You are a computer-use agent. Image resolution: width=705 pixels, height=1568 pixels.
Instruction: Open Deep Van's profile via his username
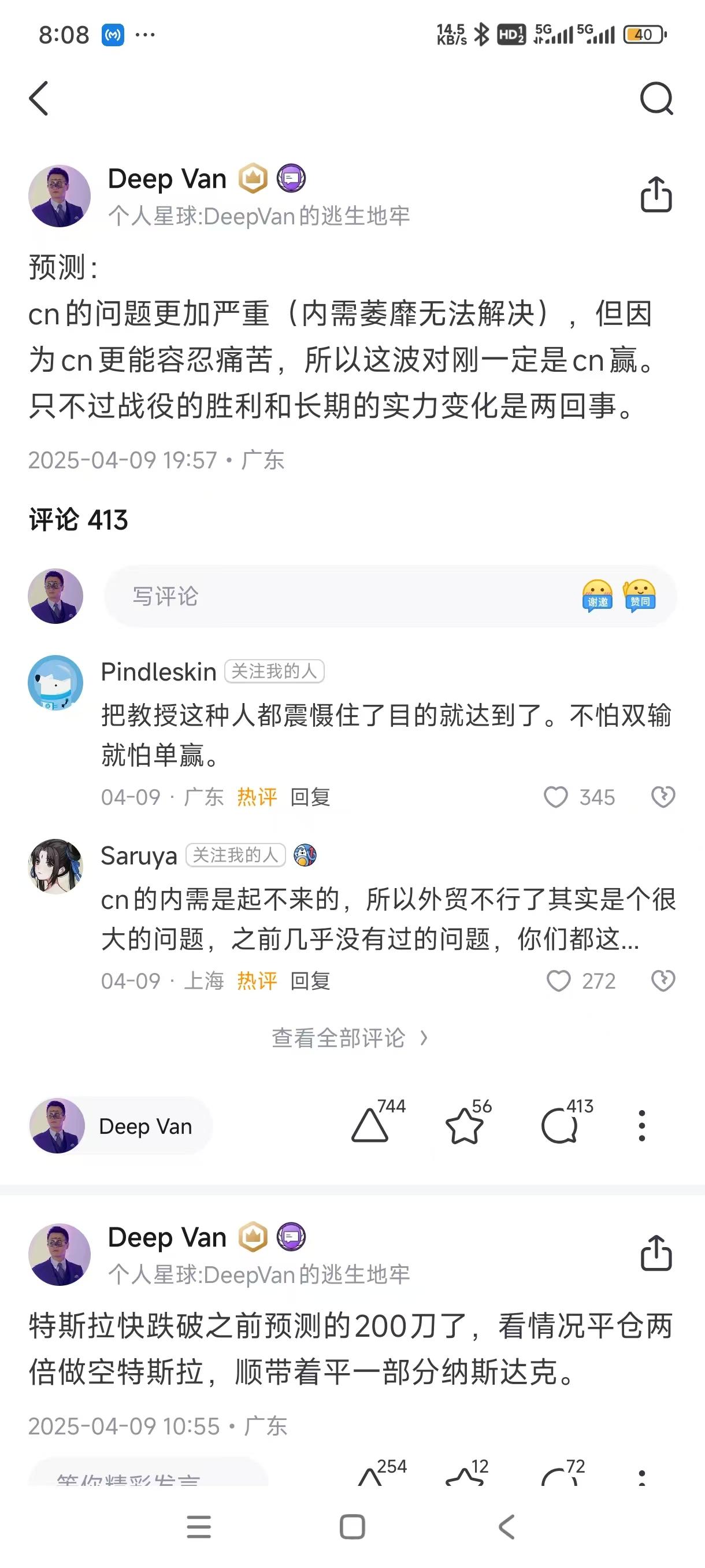[x=166, y=177]
